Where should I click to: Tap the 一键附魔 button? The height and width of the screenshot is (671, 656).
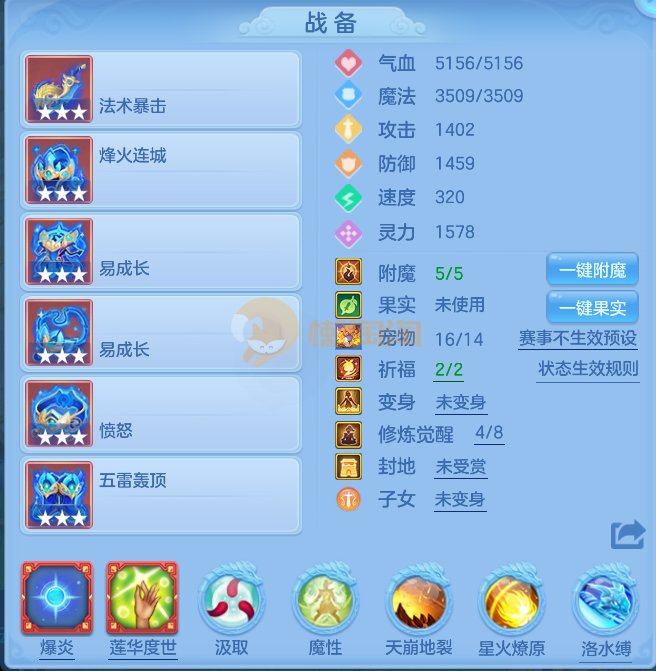point(592,270)
